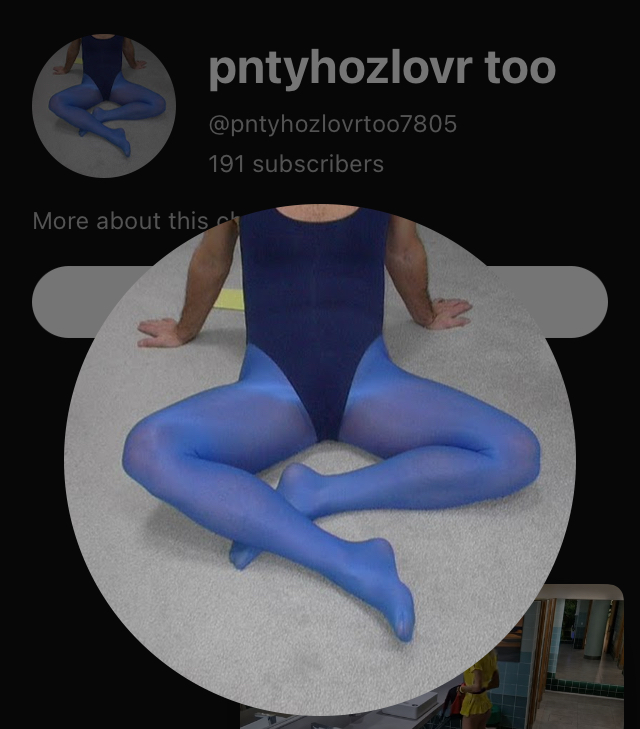The image size is (640, 729).
Task: Tap the small channel avatar beside pntyhozlovr too
Action: pos(104,105)
